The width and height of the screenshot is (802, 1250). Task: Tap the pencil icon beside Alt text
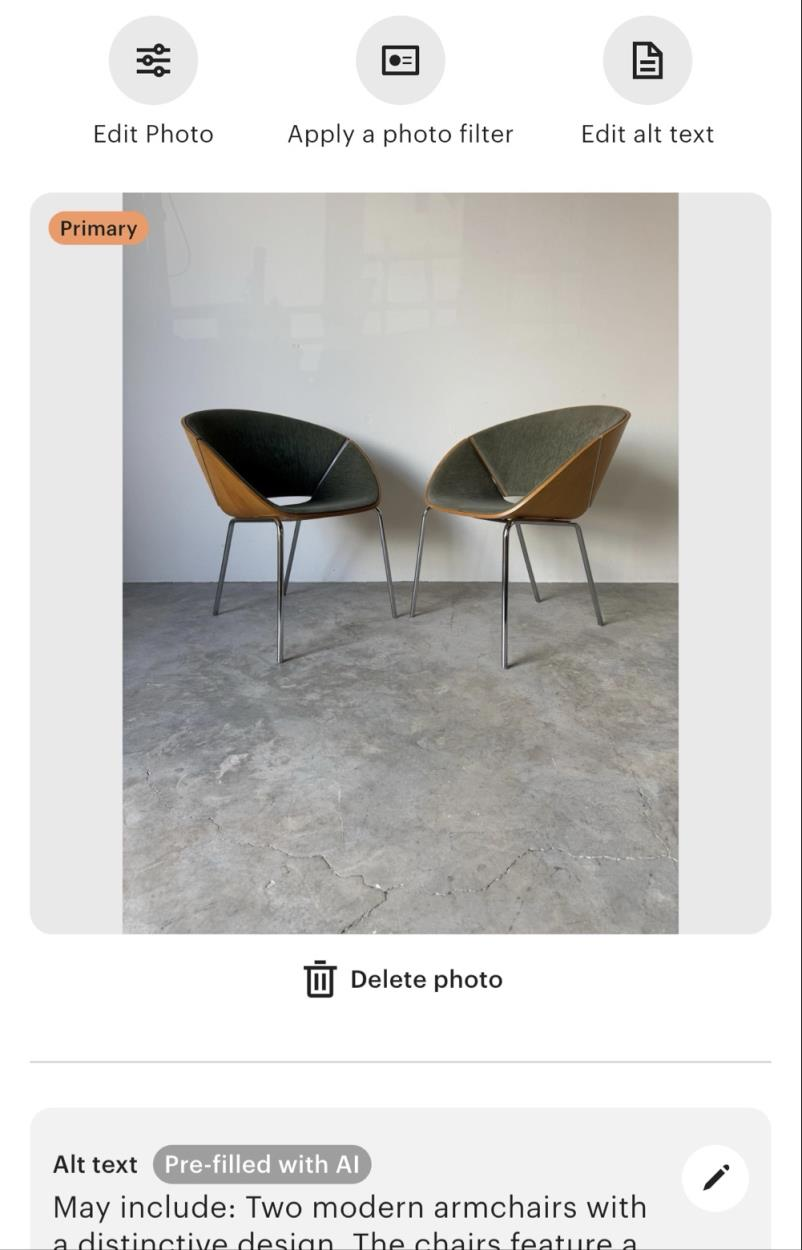716,1177
